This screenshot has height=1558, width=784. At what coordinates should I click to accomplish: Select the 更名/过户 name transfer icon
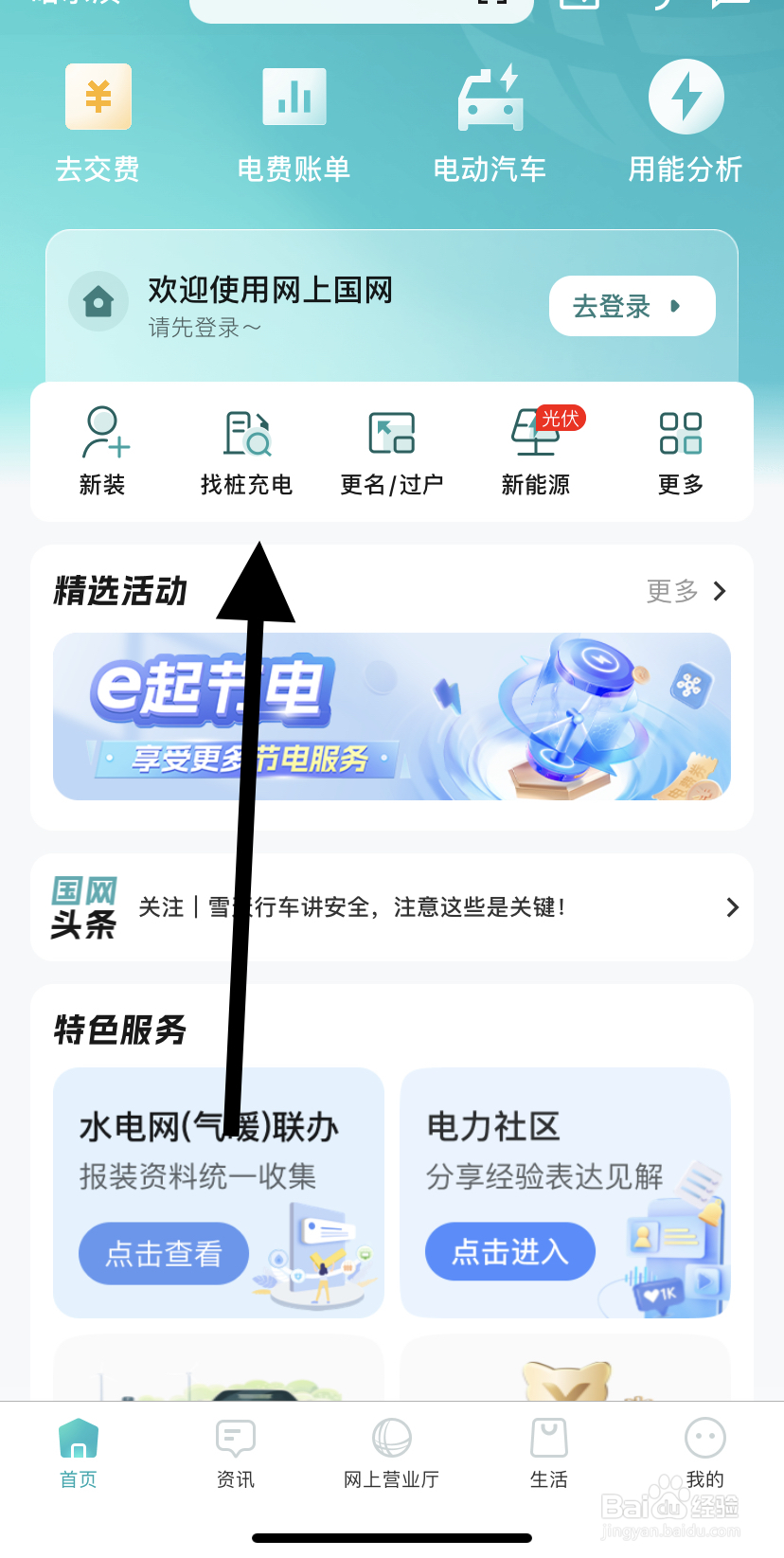[x=391, y=450]
